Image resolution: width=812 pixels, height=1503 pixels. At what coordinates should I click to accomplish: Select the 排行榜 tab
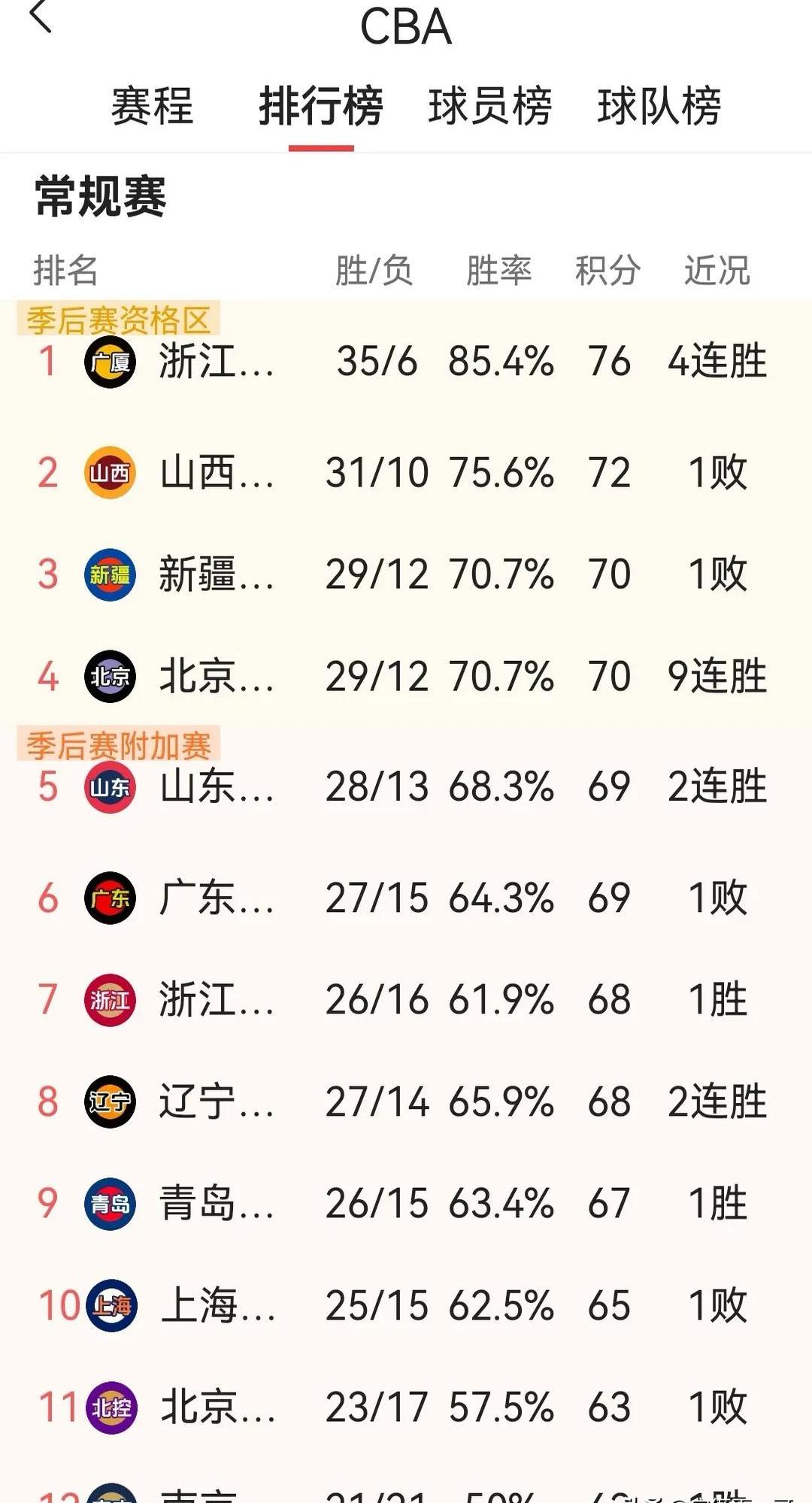(322, 107)
